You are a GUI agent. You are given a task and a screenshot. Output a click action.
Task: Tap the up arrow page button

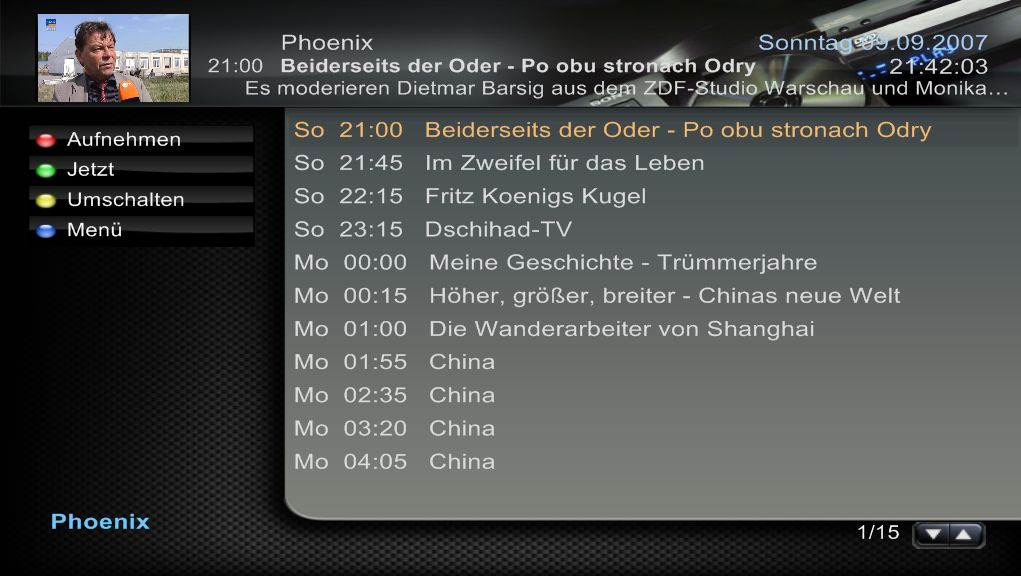point(964,535)
